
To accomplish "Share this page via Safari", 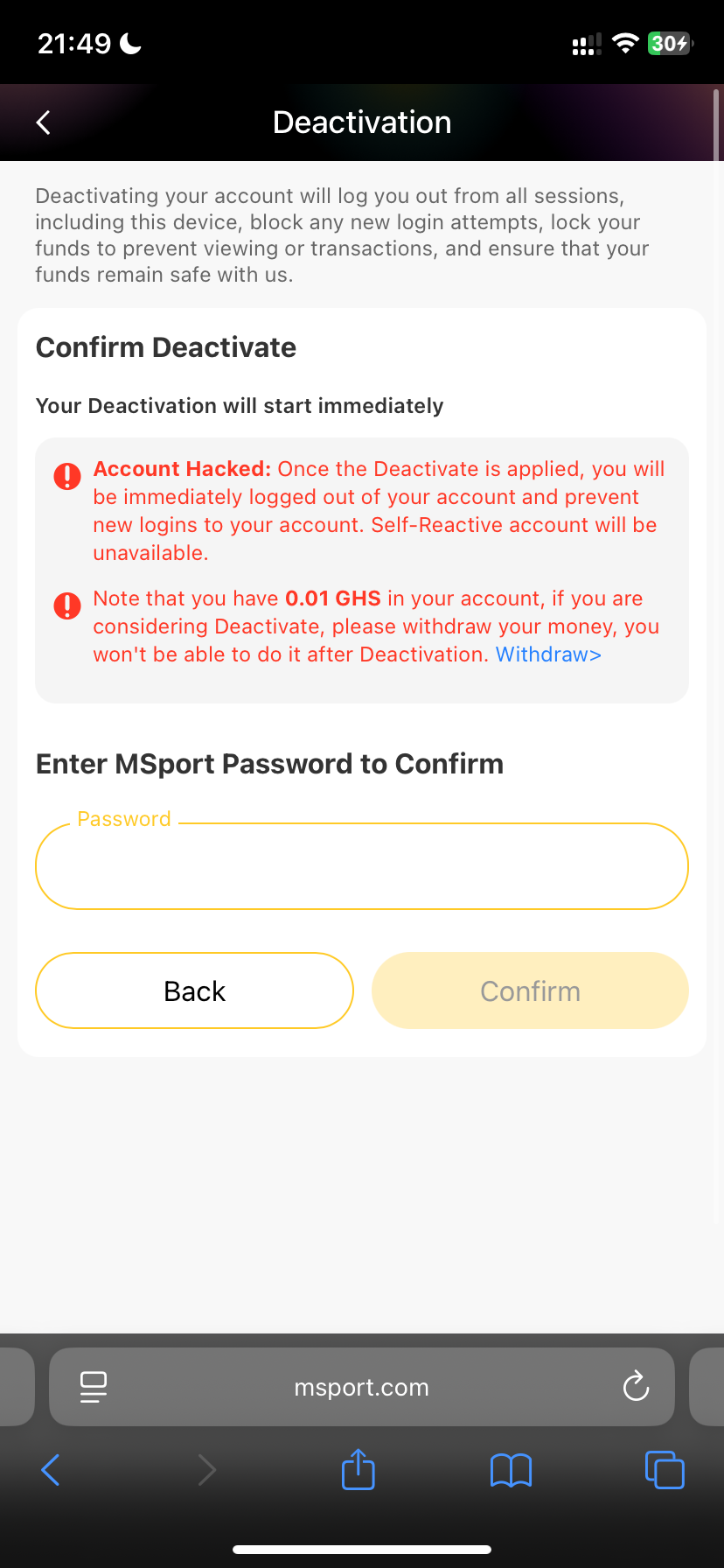I will (359, 1470).
